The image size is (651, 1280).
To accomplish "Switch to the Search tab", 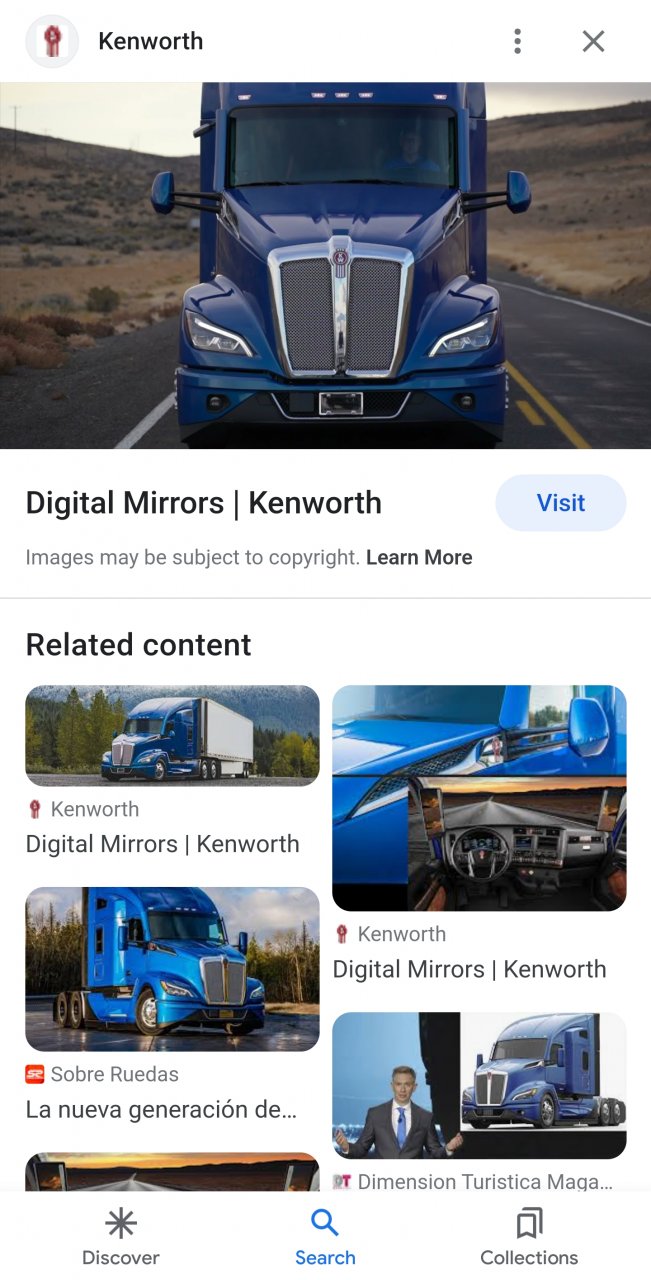I will point(325,1237).
